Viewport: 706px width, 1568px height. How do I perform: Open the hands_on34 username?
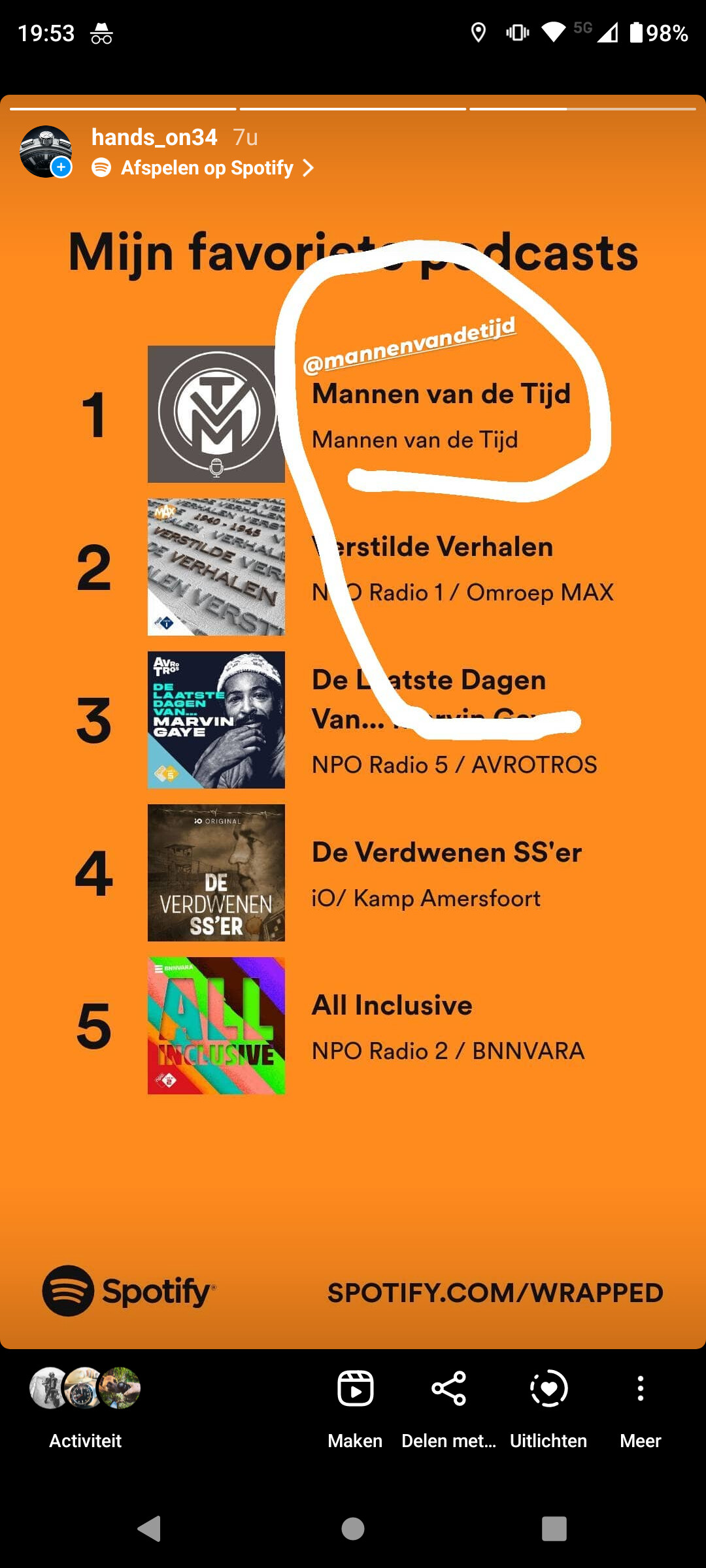pyautogui.click(x=154, y=137)
